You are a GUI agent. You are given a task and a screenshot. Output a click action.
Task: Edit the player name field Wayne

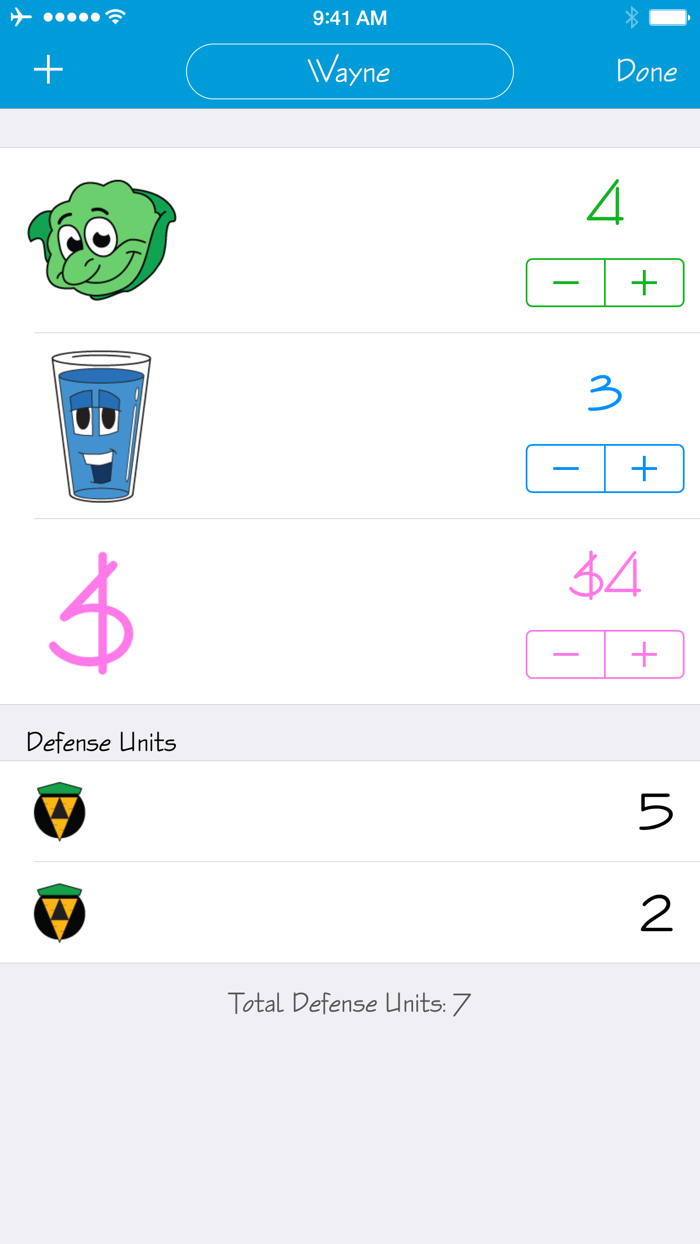coord(350,71)
